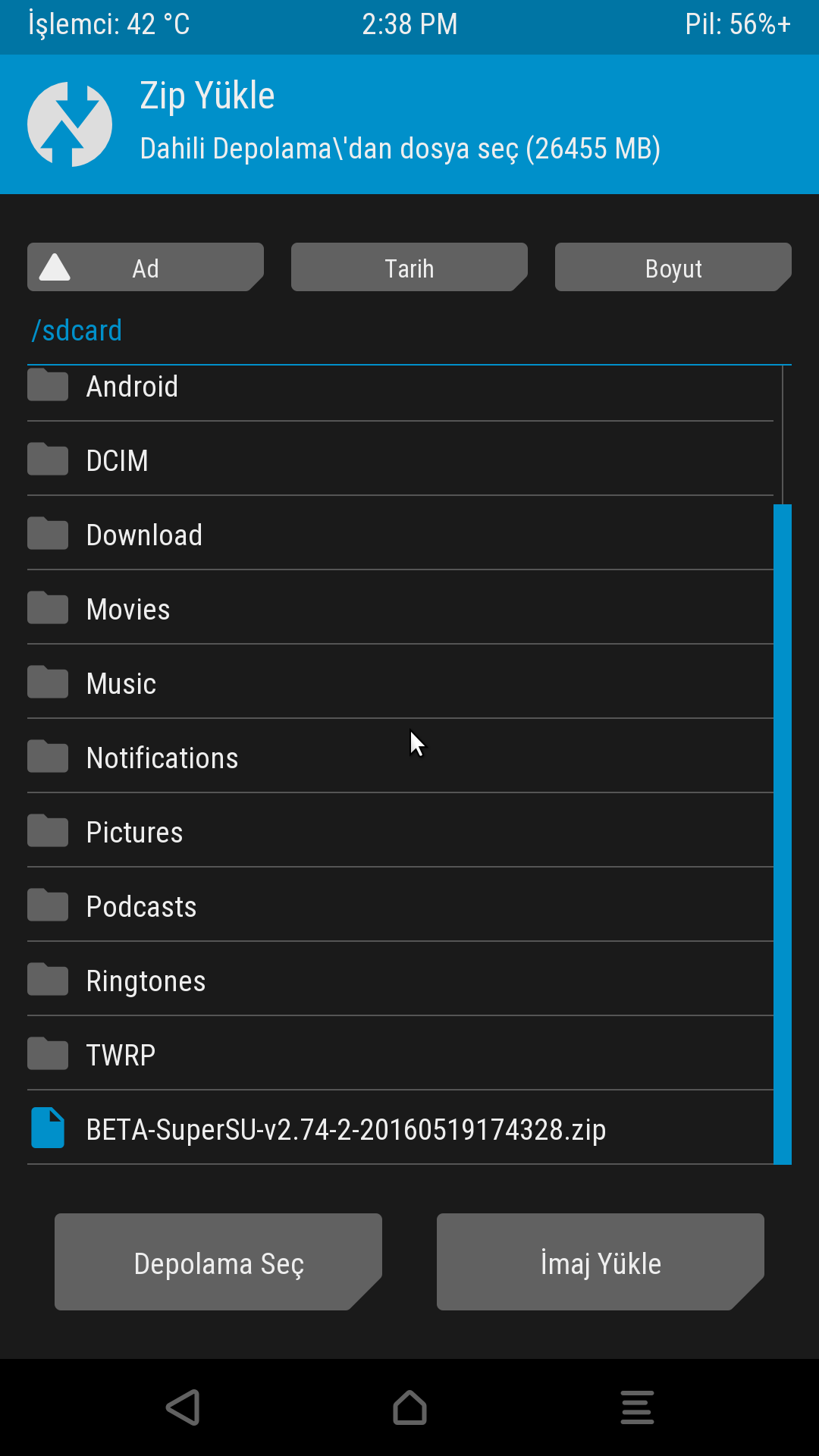The height and width of the screenshot is (1456, 819).
Task: Sort files by Ad (name)
Action: click(145, 268)
